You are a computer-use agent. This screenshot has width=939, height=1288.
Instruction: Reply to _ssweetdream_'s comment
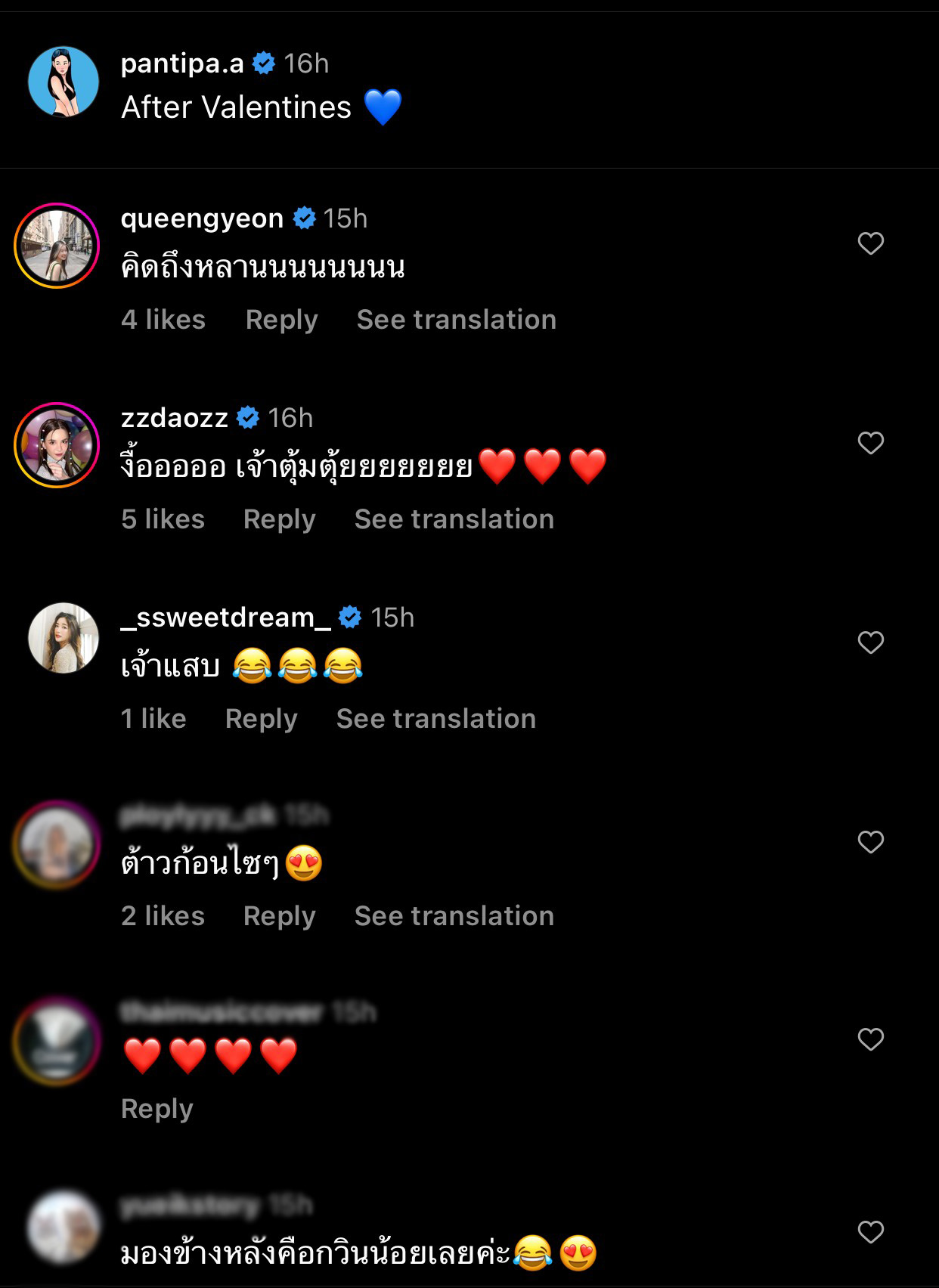tap(263, 719)
